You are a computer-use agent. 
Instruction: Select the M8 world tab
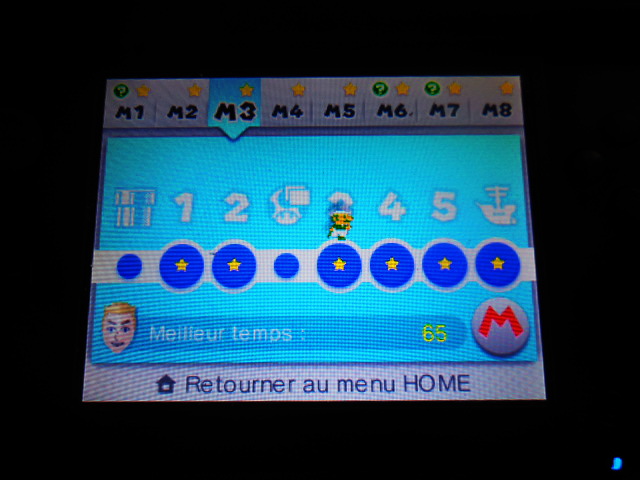(x=497, y=107)
